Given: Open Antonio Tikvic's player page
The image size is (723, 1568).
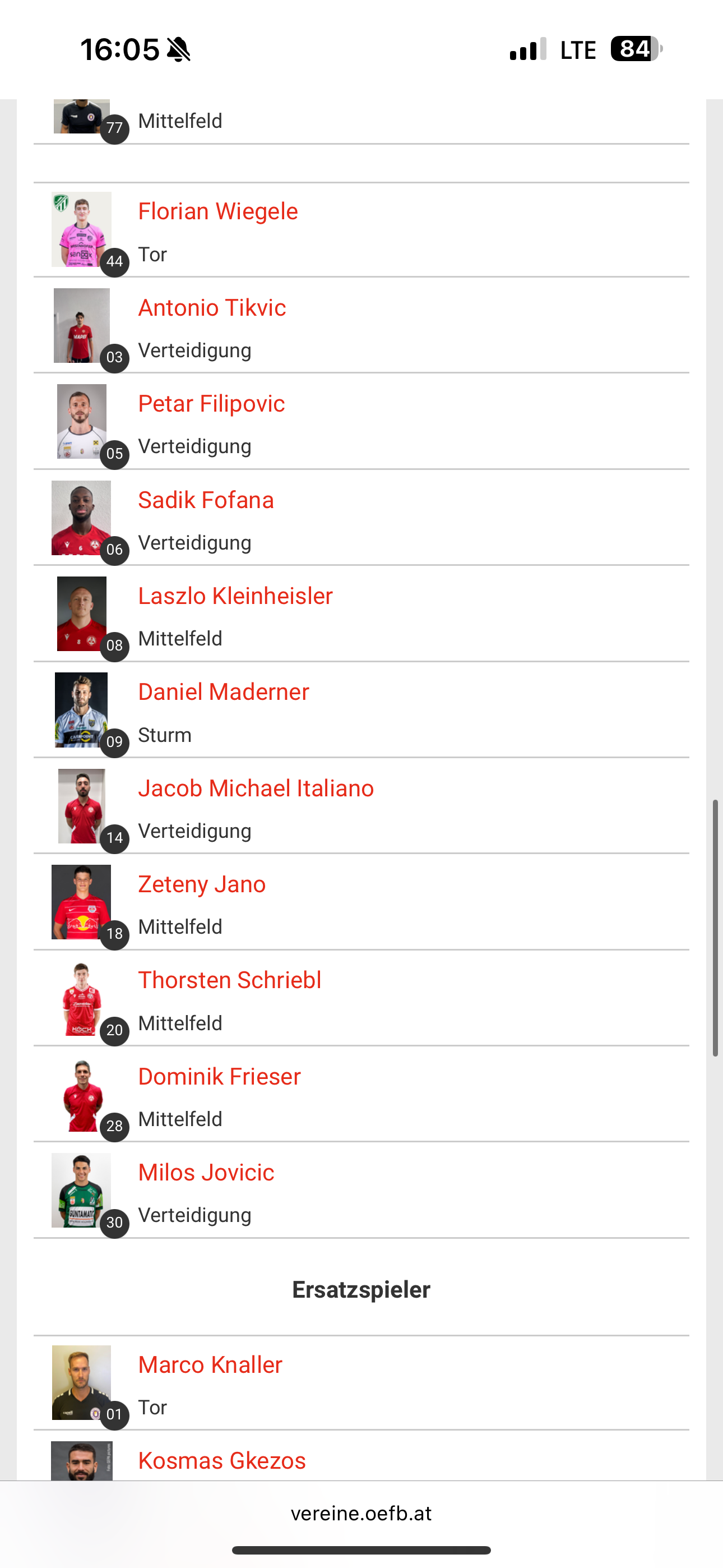Looking at the screenshot, I should [x=212, y=308].
